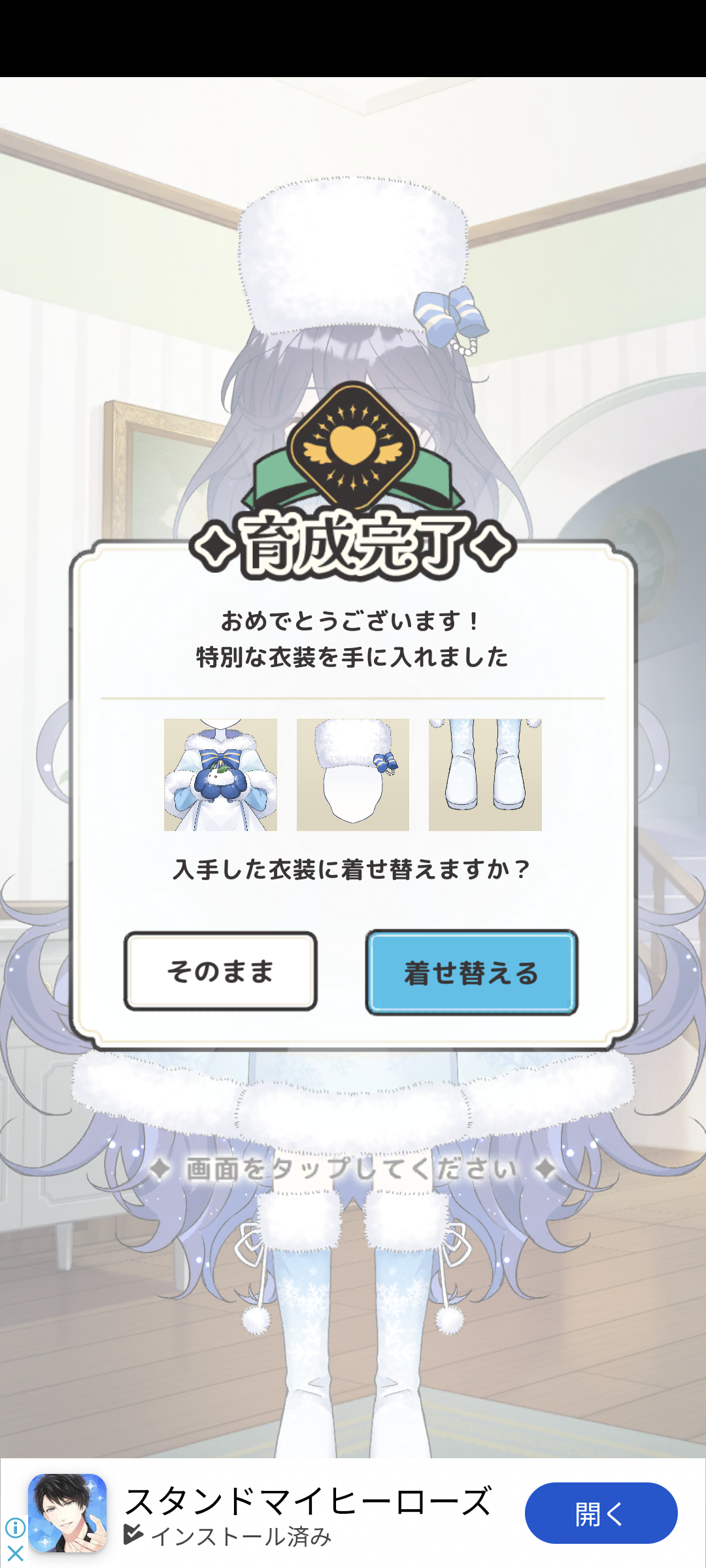Open the ad info icon
This screenshot has width=706, height=1568.
pos(15,1527)
